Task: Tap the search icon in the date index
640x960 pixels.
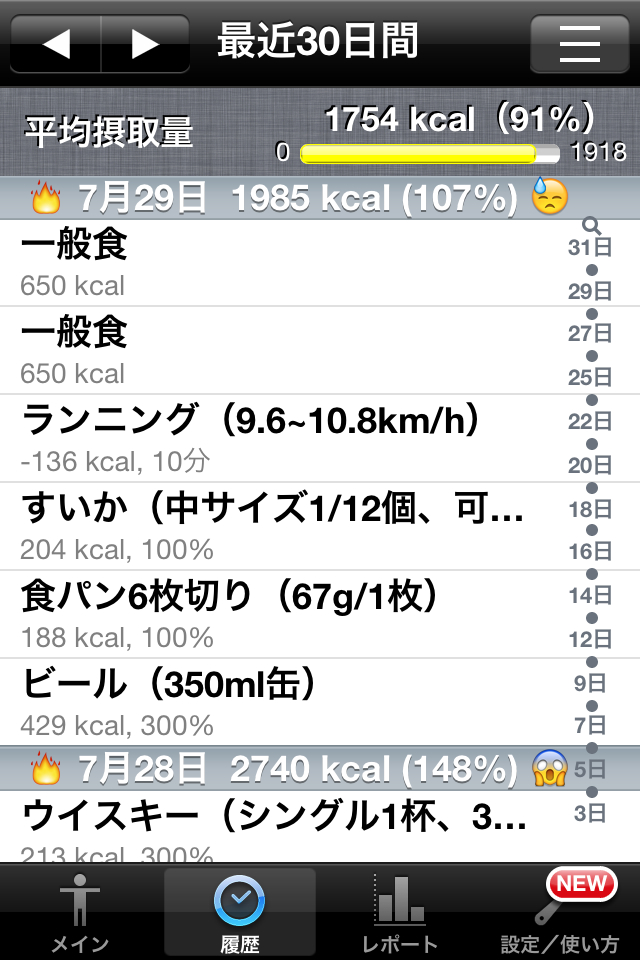Action: coord(591,226)
